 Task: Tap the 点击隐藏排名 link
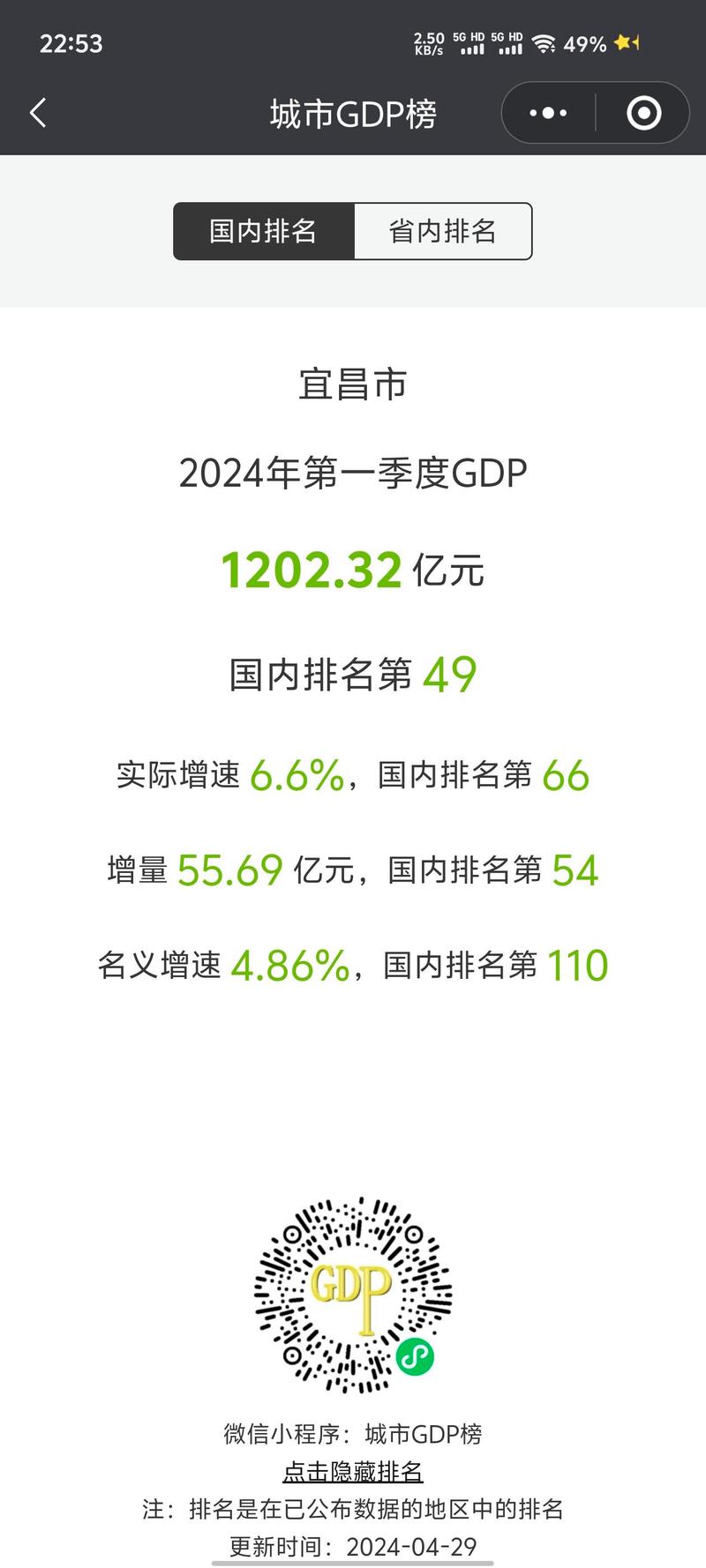[353, 1472]
